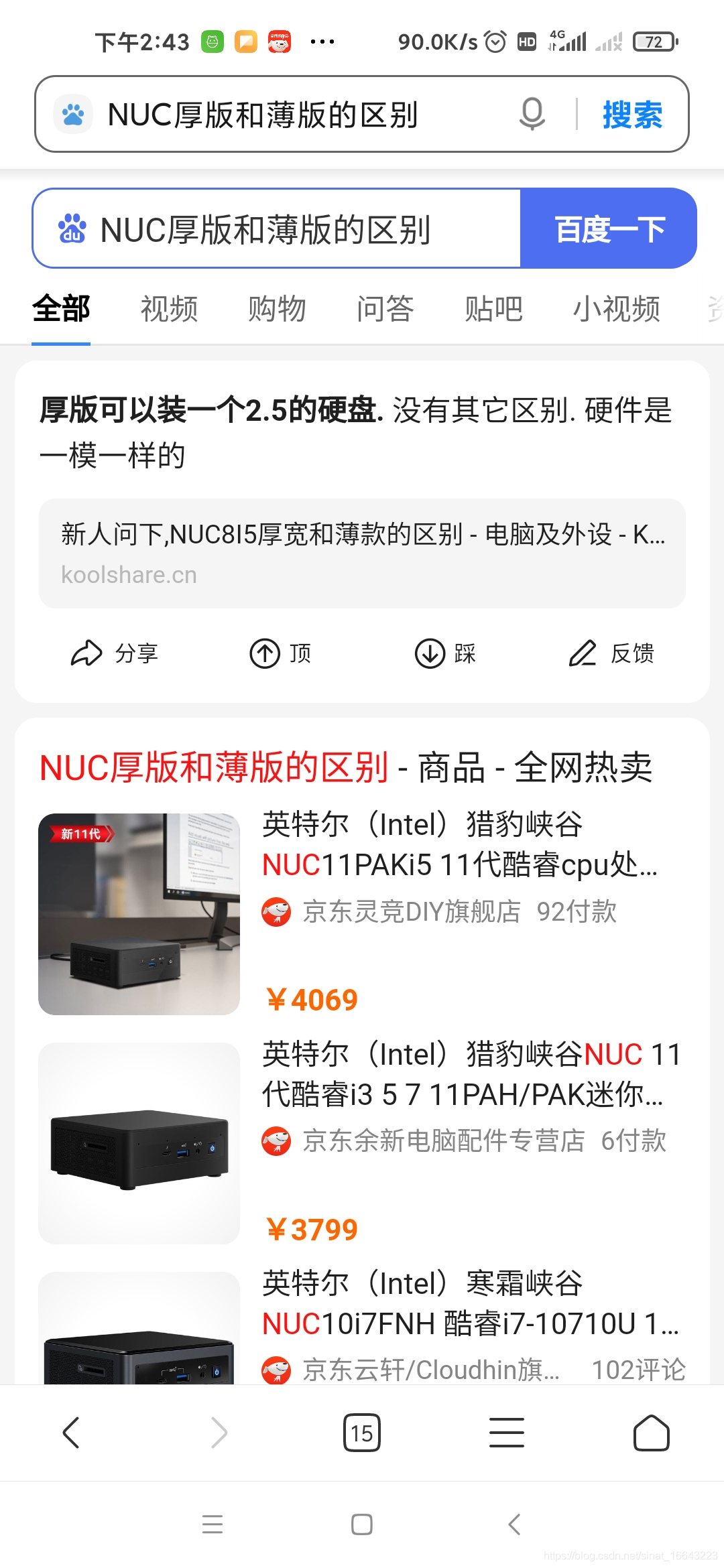Switch to the 小视频 tab
The image size is (724, 1568).
click(x=616, y=309)
